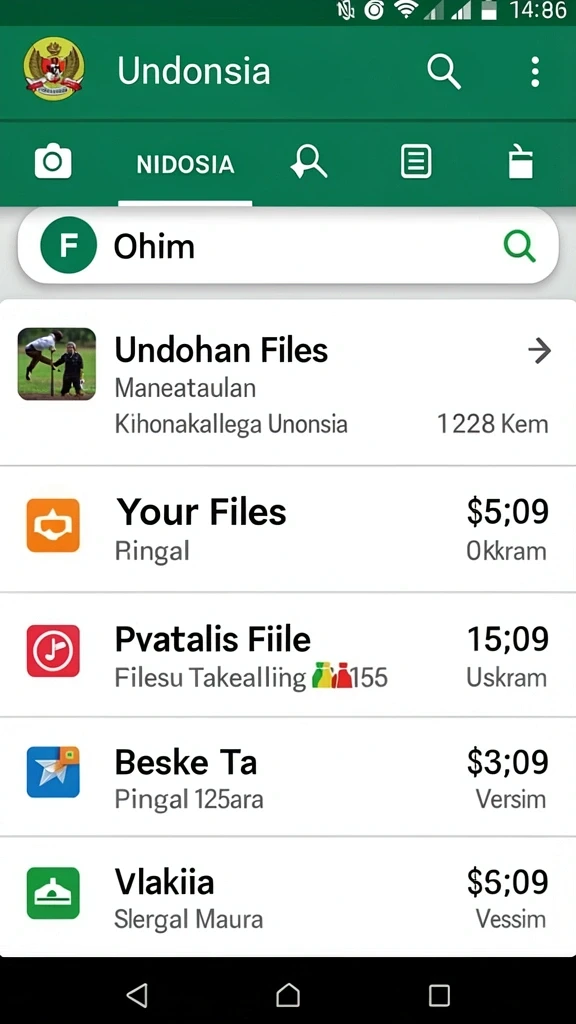The image size is (576, 1024).
Task: Tap the Ohim search field
Action: pyautogui.click(x=288, y=246)
